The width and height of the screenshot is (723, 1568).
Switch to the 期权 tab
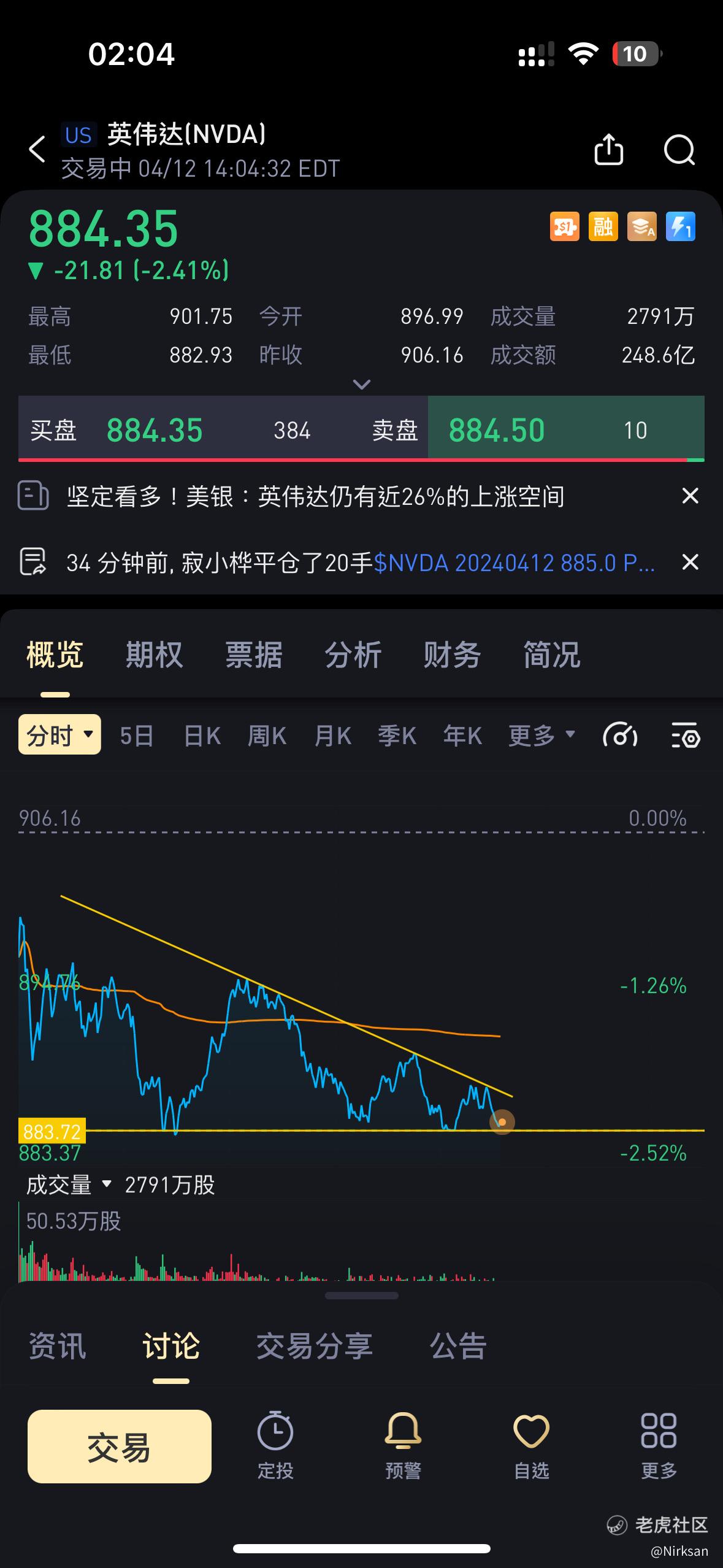click(155, 655)
